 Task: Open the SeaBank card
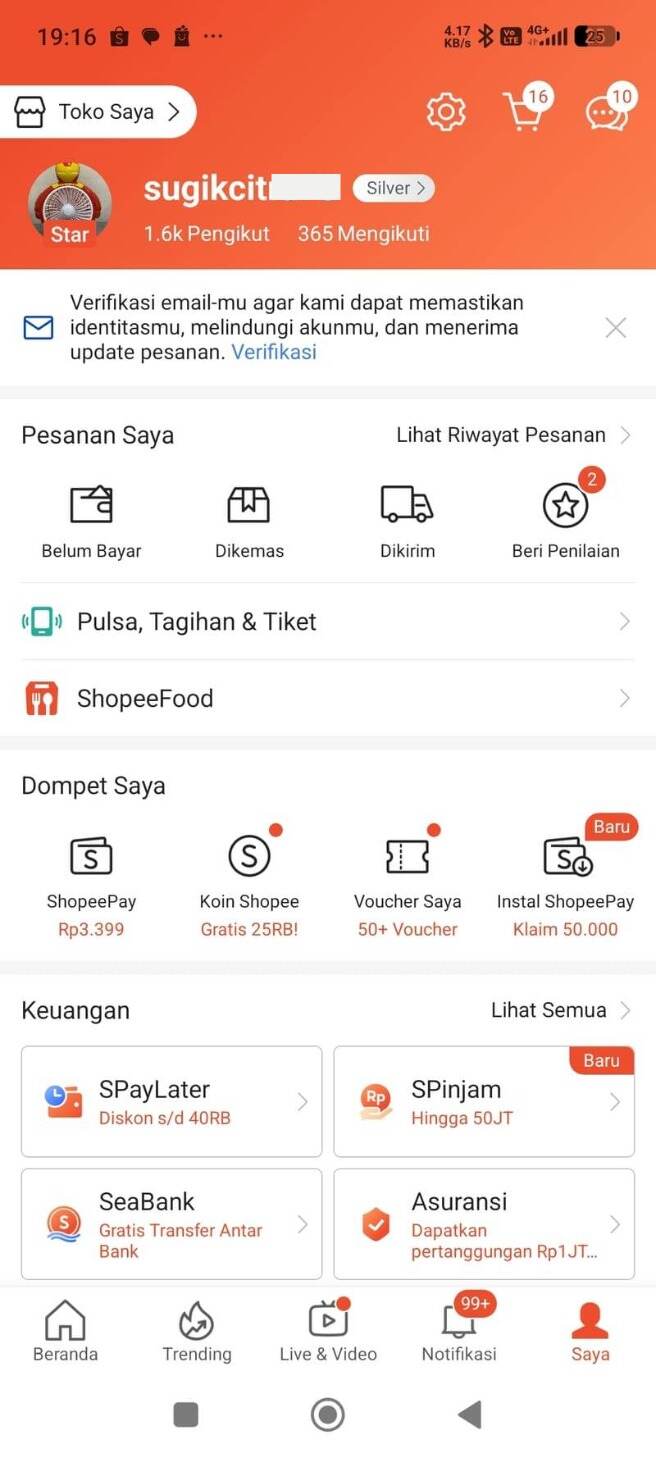171,1224
